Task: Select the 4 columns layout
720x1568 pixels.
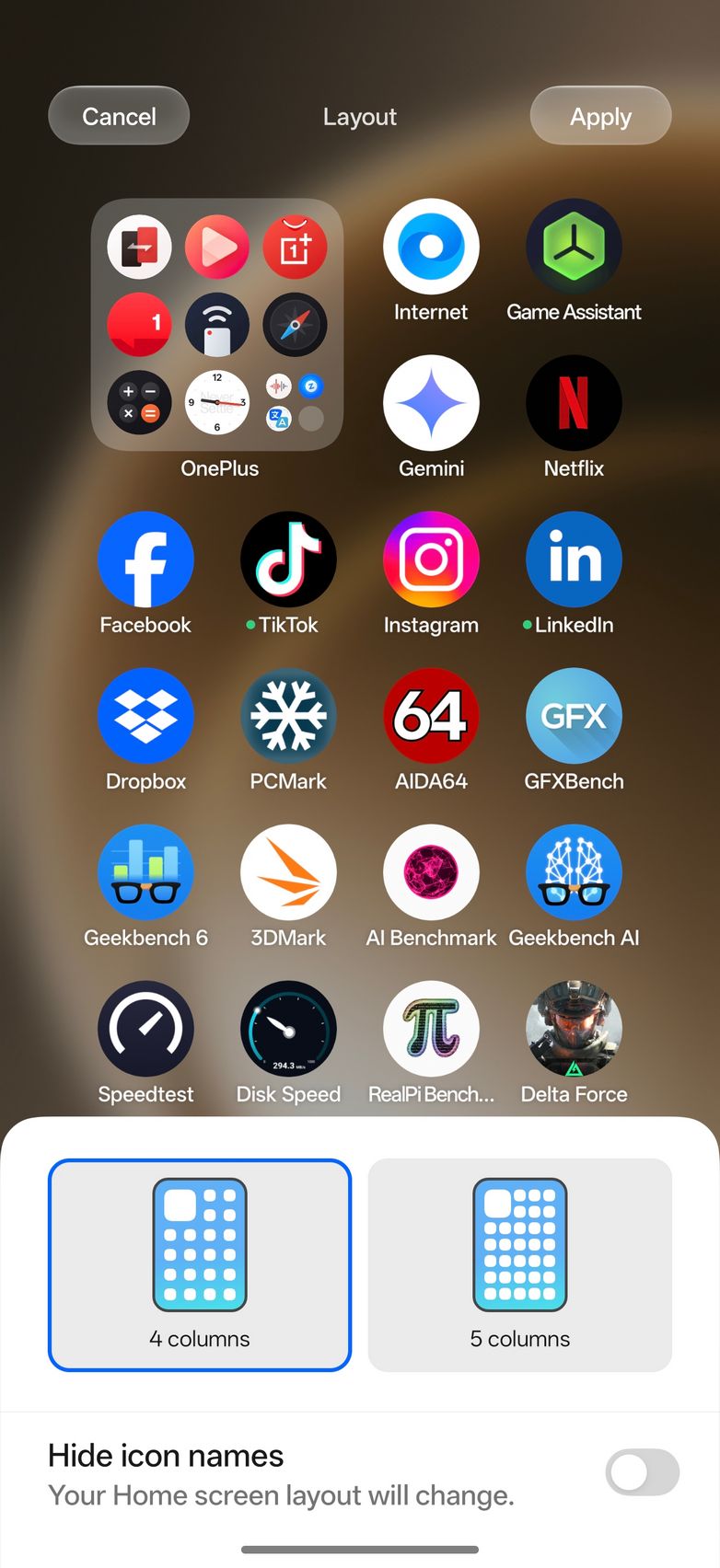Action: pos(200,1264)
